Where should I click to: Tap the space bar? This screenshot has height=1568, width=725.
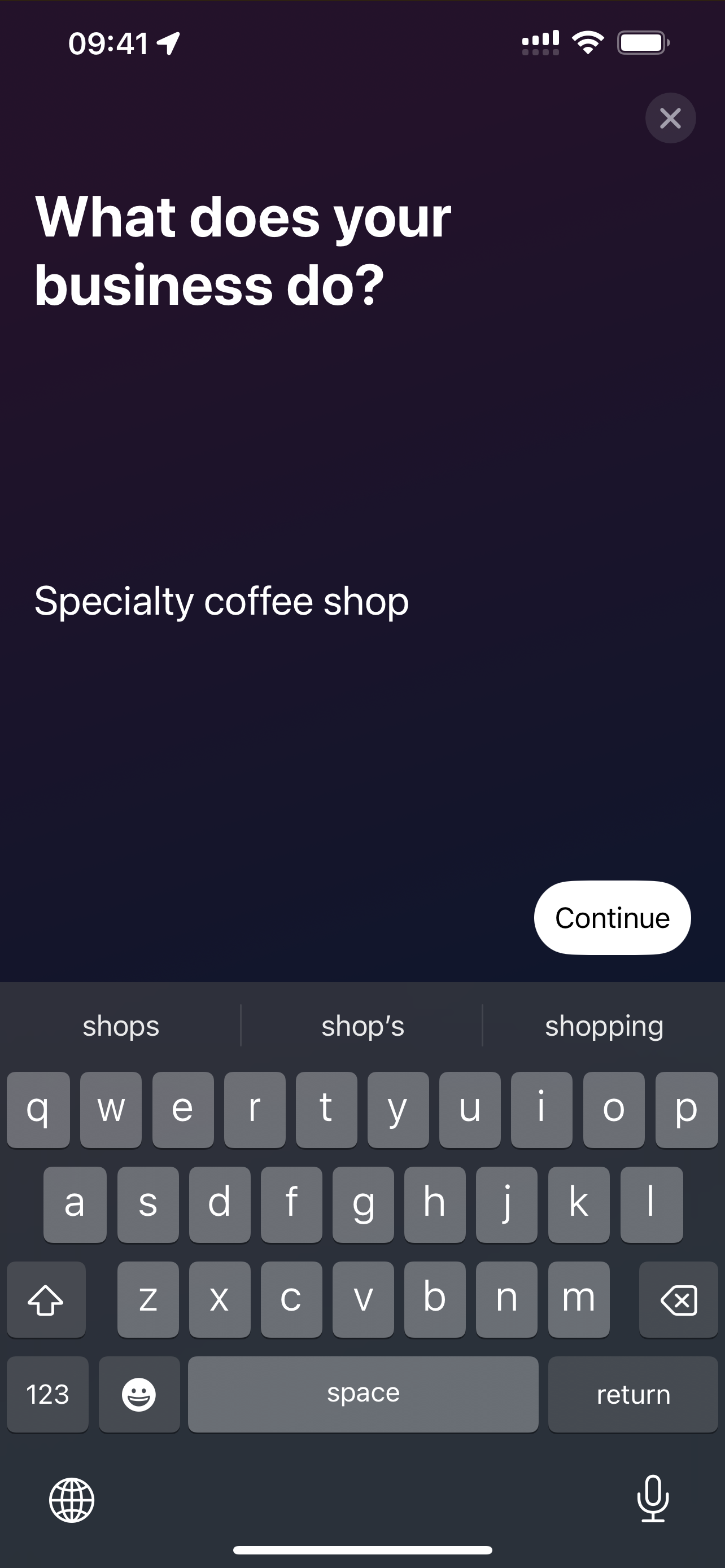tap(362, 1394)
